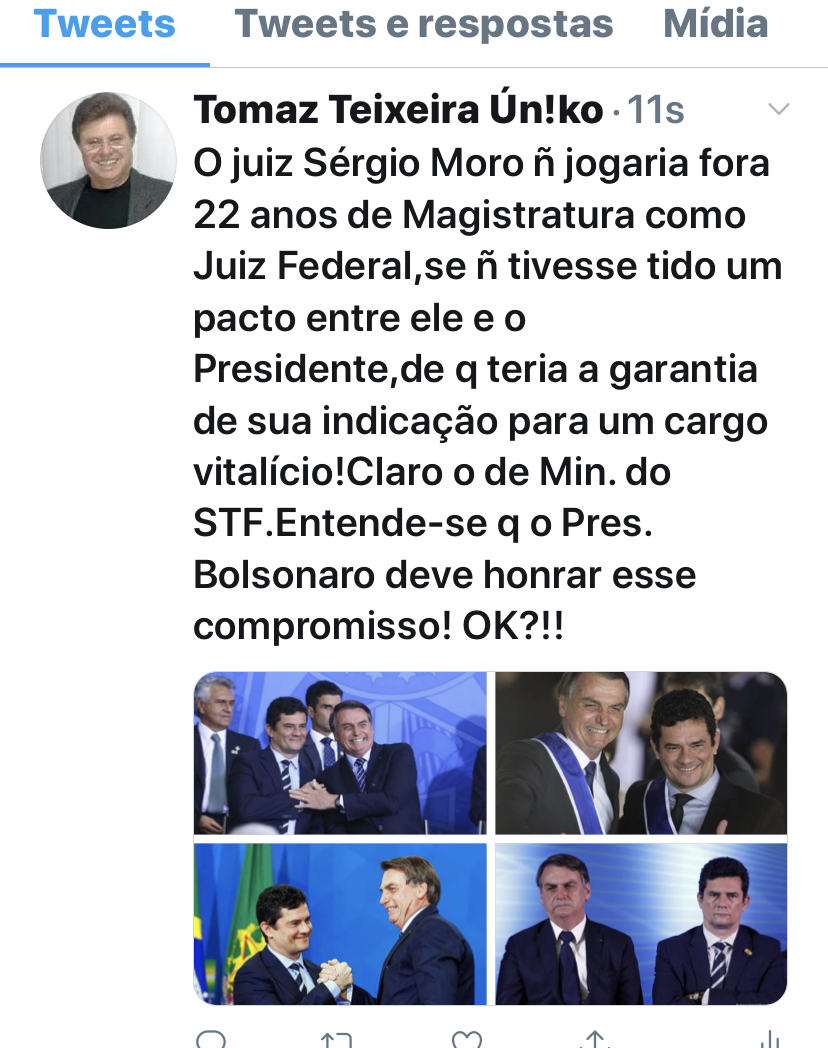This screenshot has width=828, height=1048.
Task: Share this tweet
Action: pos(595,1040)
